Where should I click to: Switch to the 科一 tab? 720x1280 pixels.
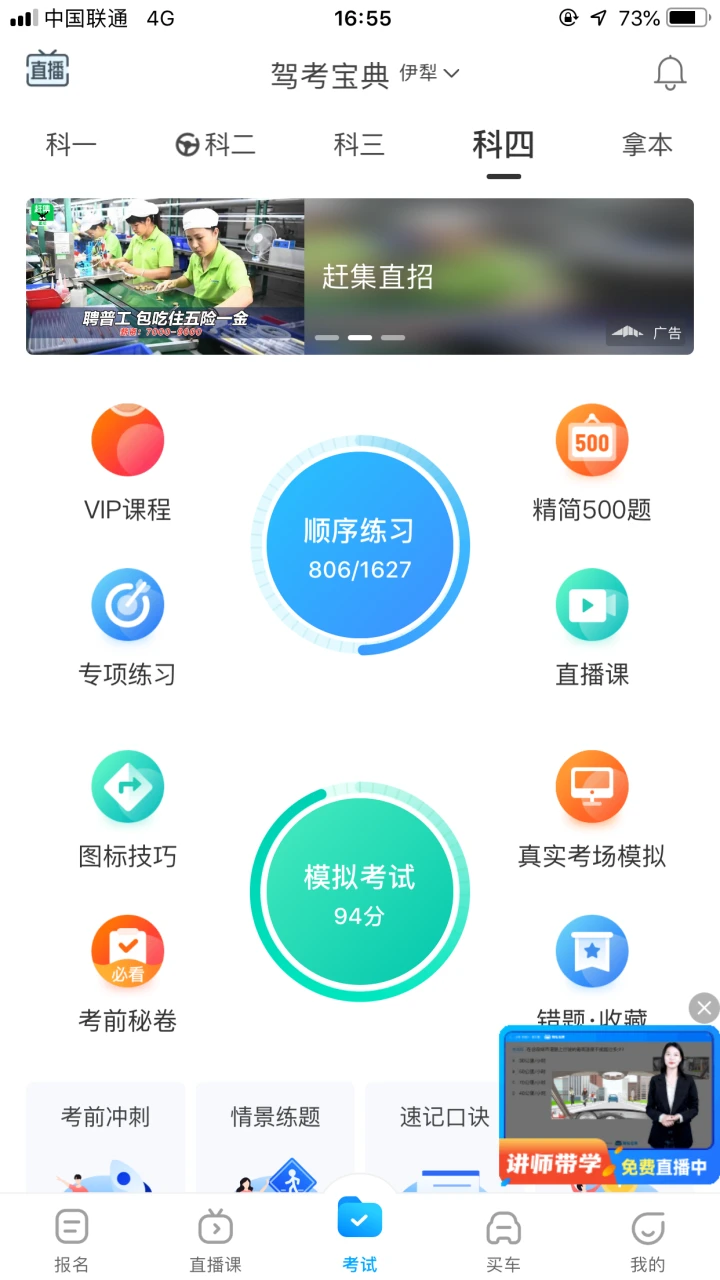[71, 145]
